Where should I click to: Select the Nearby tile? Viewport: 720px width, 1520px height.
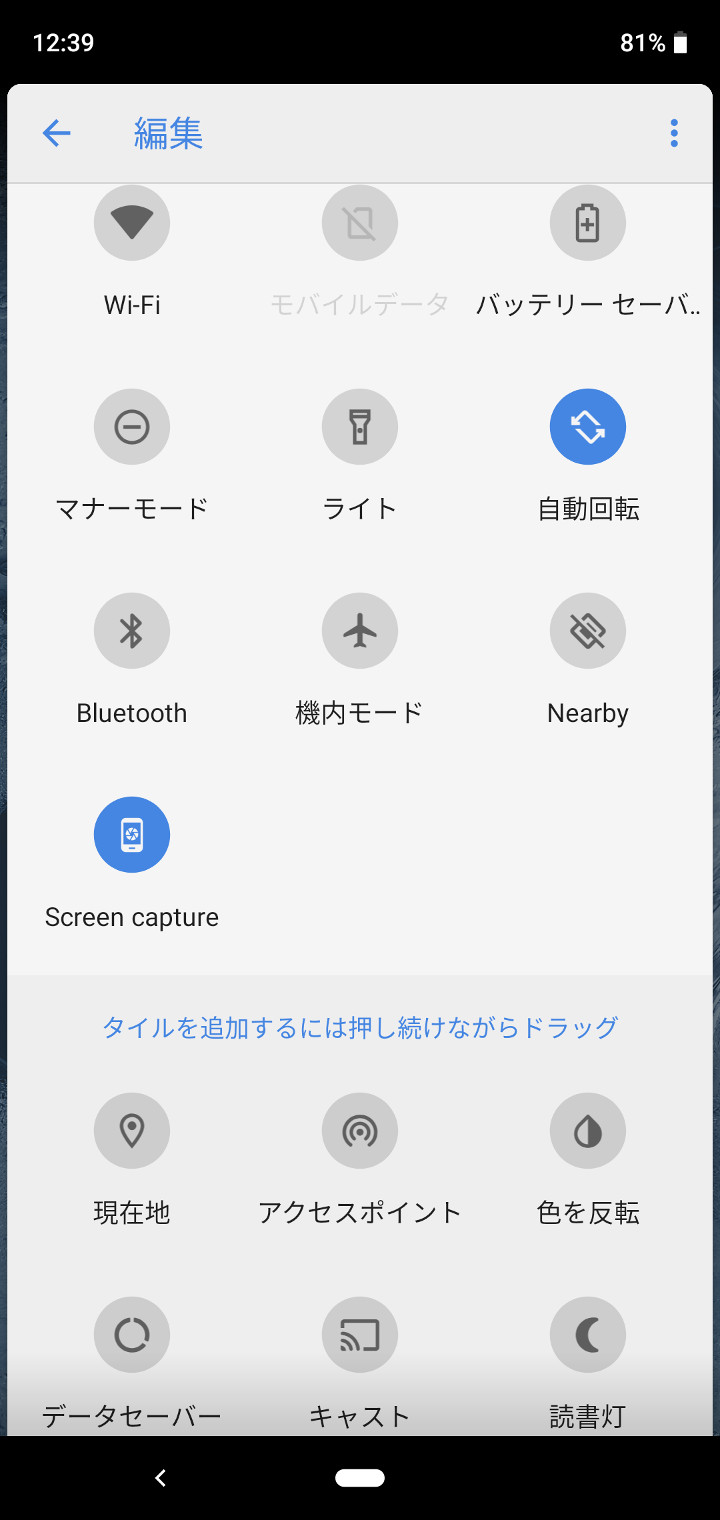(588, 631)
